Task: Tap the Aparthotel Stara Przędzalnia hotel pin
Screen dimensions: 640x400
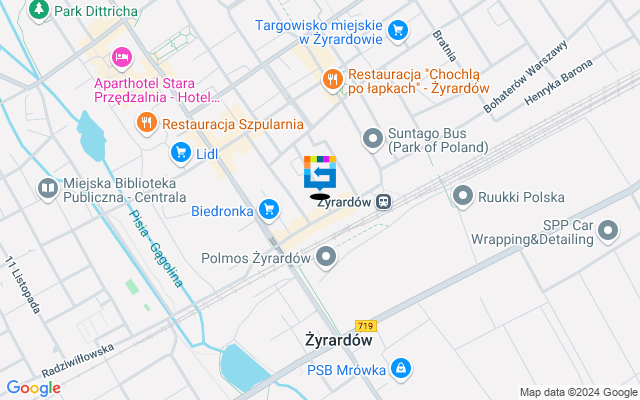Action: pyautogui.click(x=122, y=57)
